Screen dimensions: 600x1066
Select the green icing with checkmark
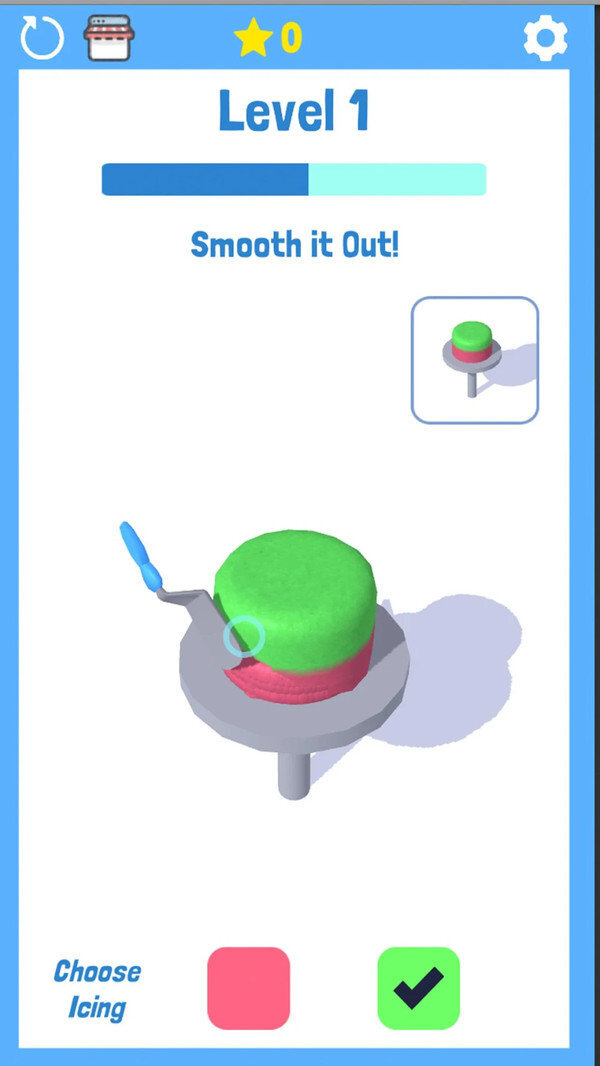418,988
